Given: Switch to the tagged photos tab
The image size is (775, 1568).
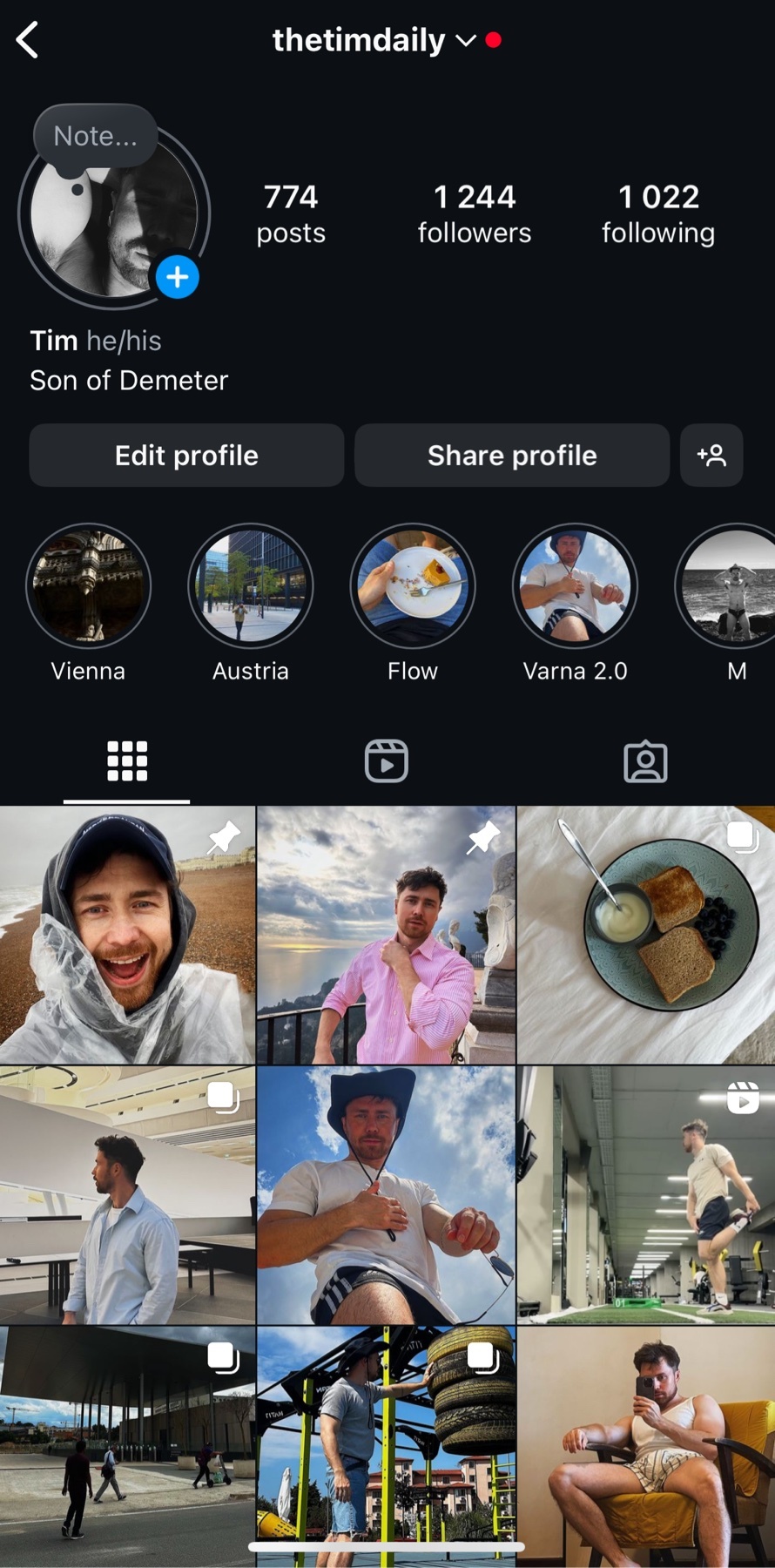Looking at the screenshot, I should 645,761.
